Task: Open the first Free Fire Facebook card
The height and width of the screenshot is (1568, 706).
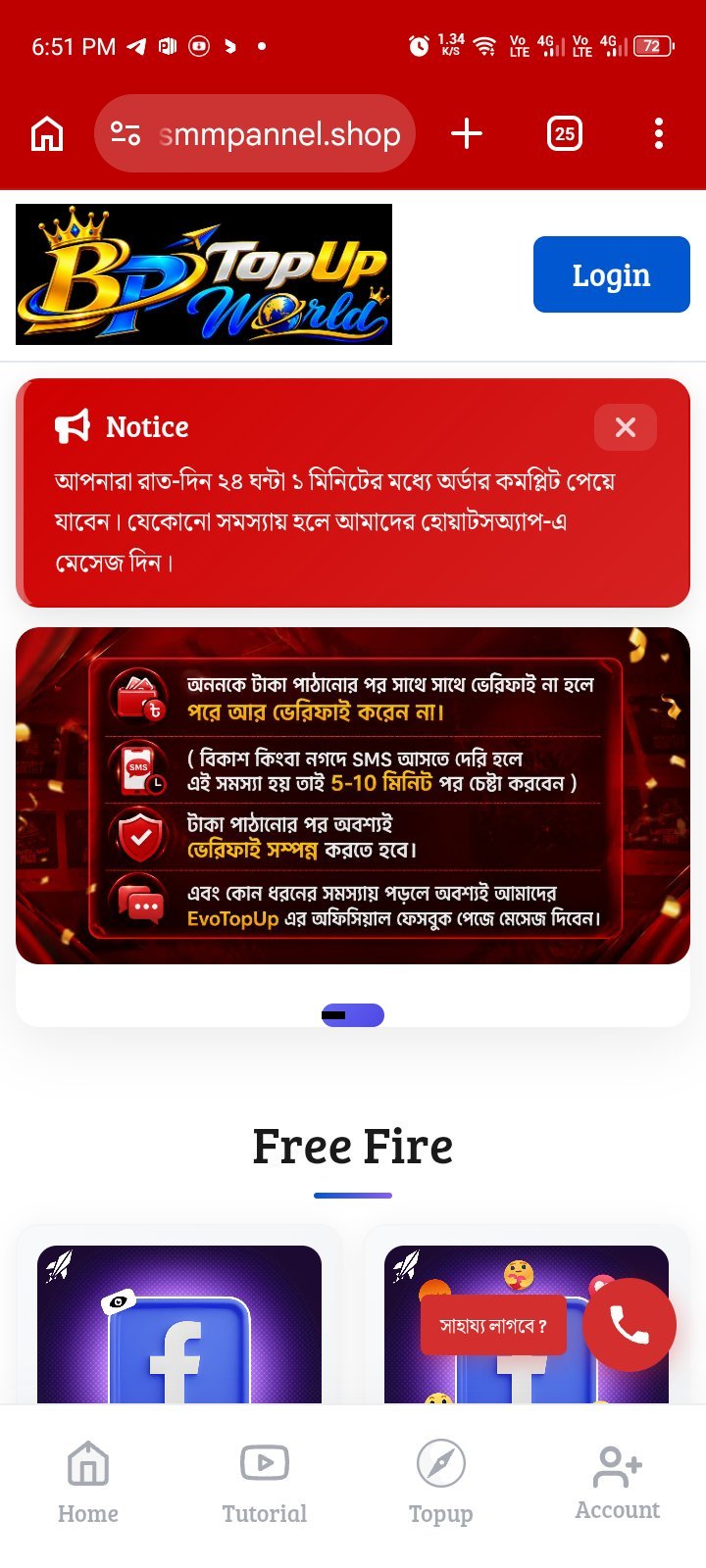Action: click(x=179, y=1324)
